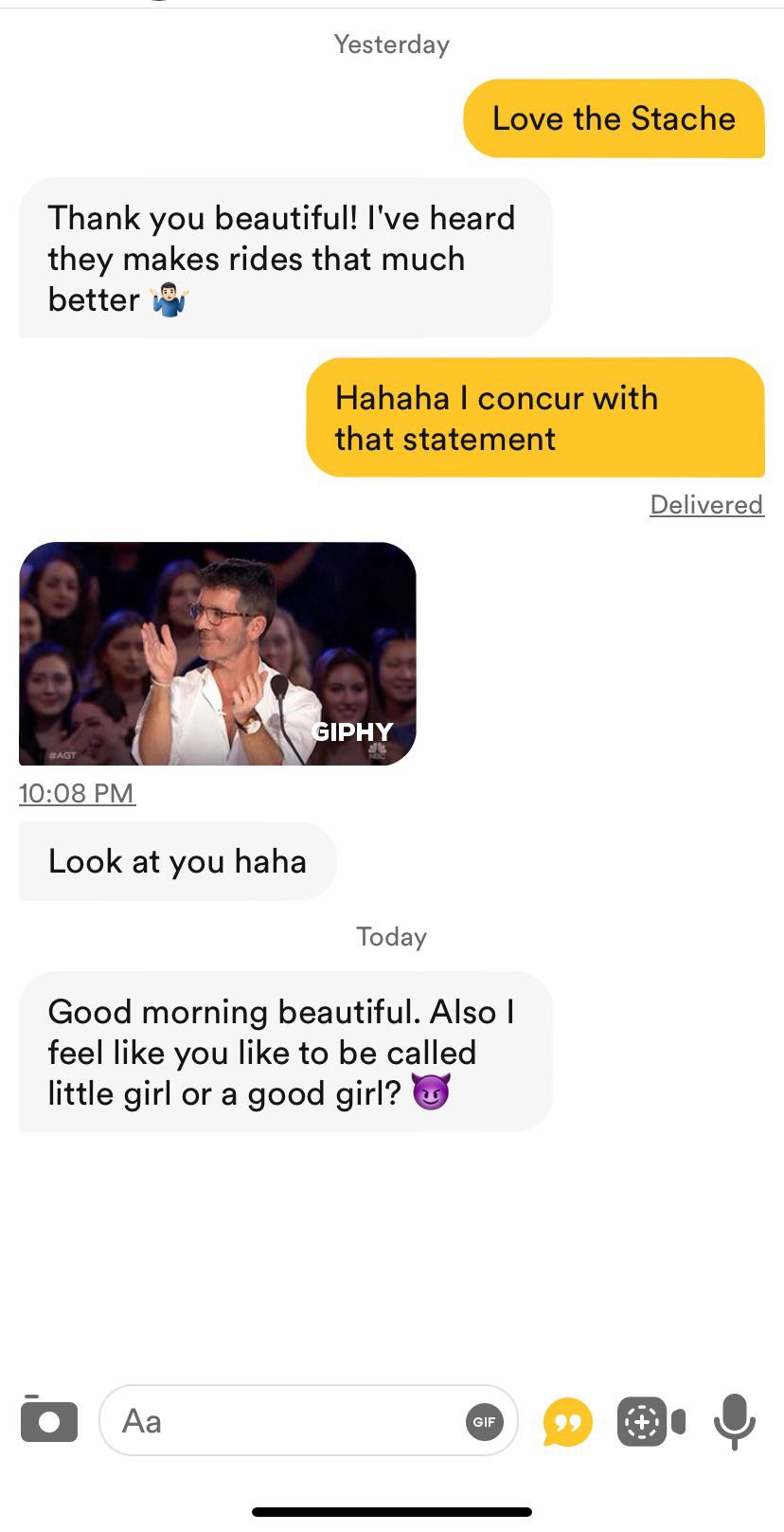Tap the underlined Delivered status
Screen dimensions: 784x1532
point(706,504)
